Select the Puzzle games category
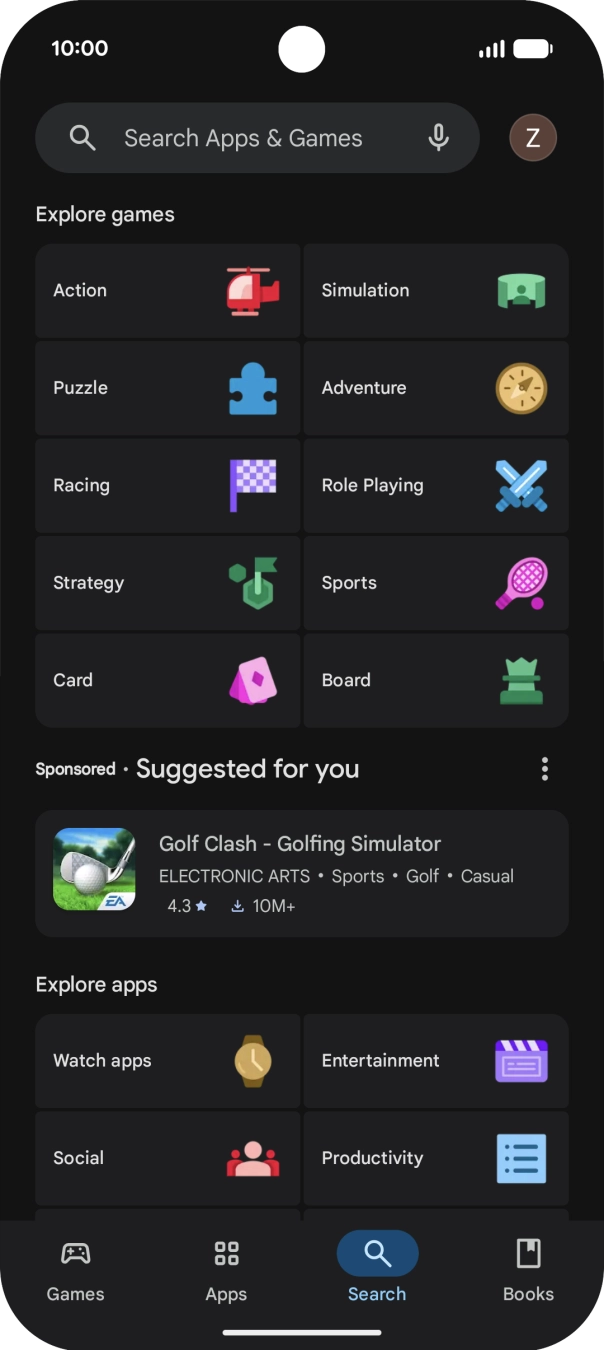 [167, 388]
